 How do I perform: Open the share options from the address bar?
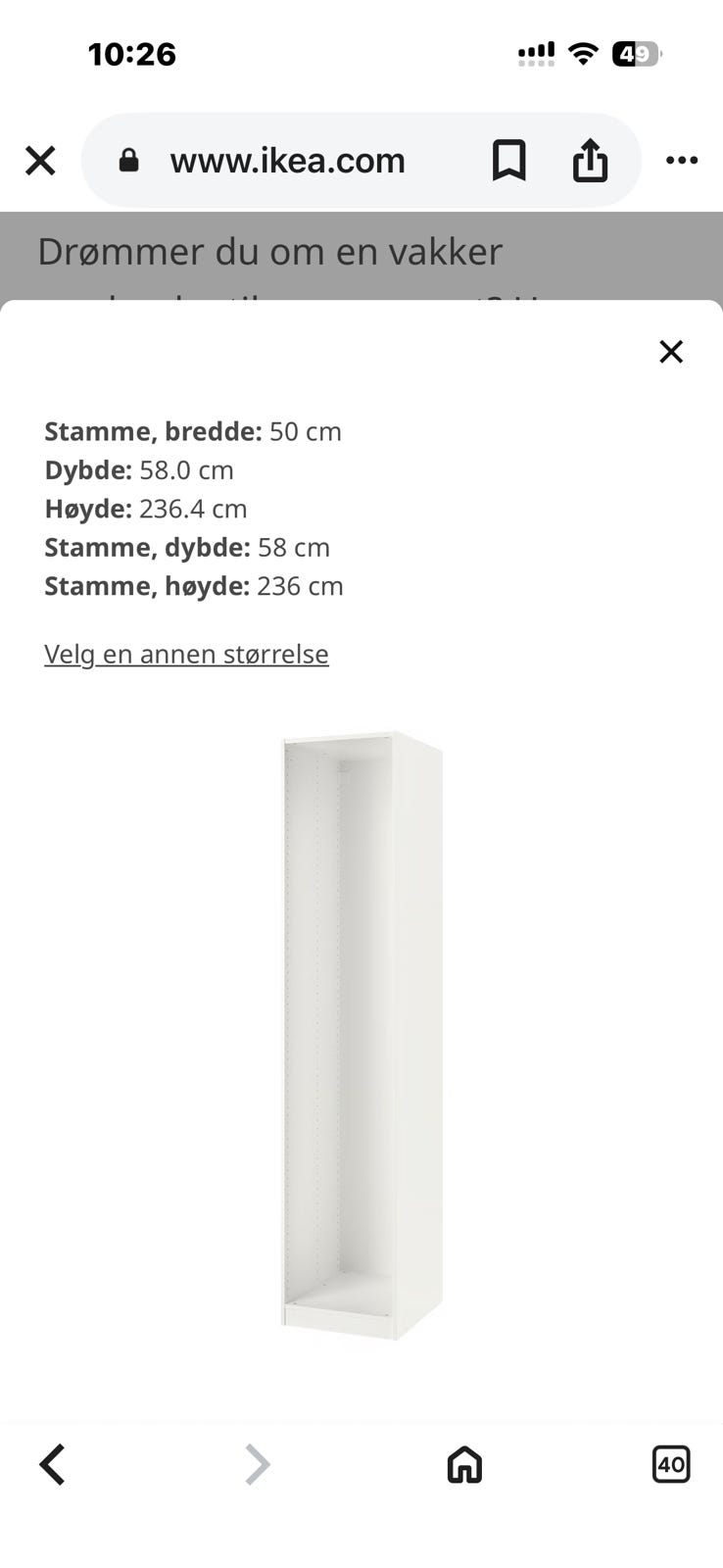coord(589,160)
